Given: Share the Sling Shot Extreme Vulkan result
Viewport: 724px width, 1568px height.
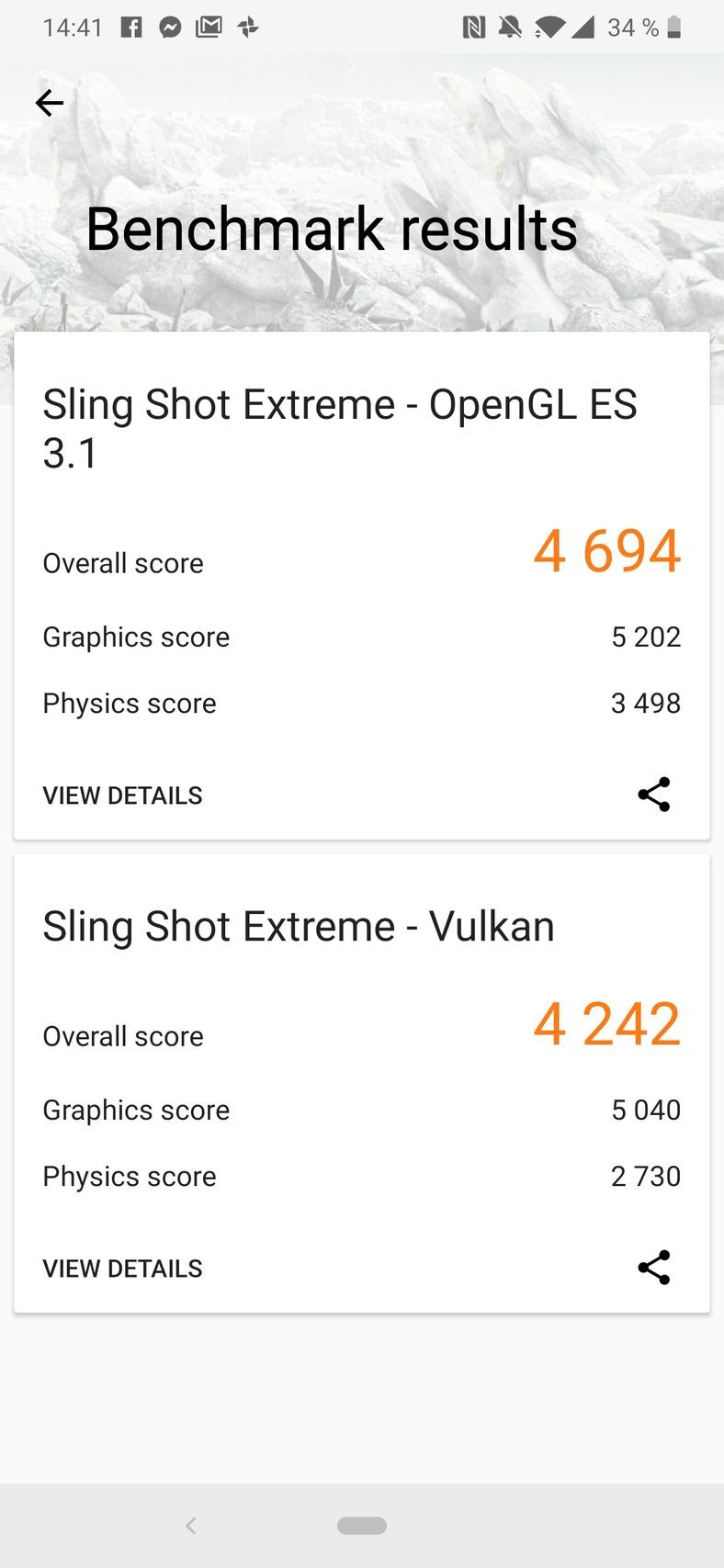Looking at the screenshot, I should [x=653, y=1268].
